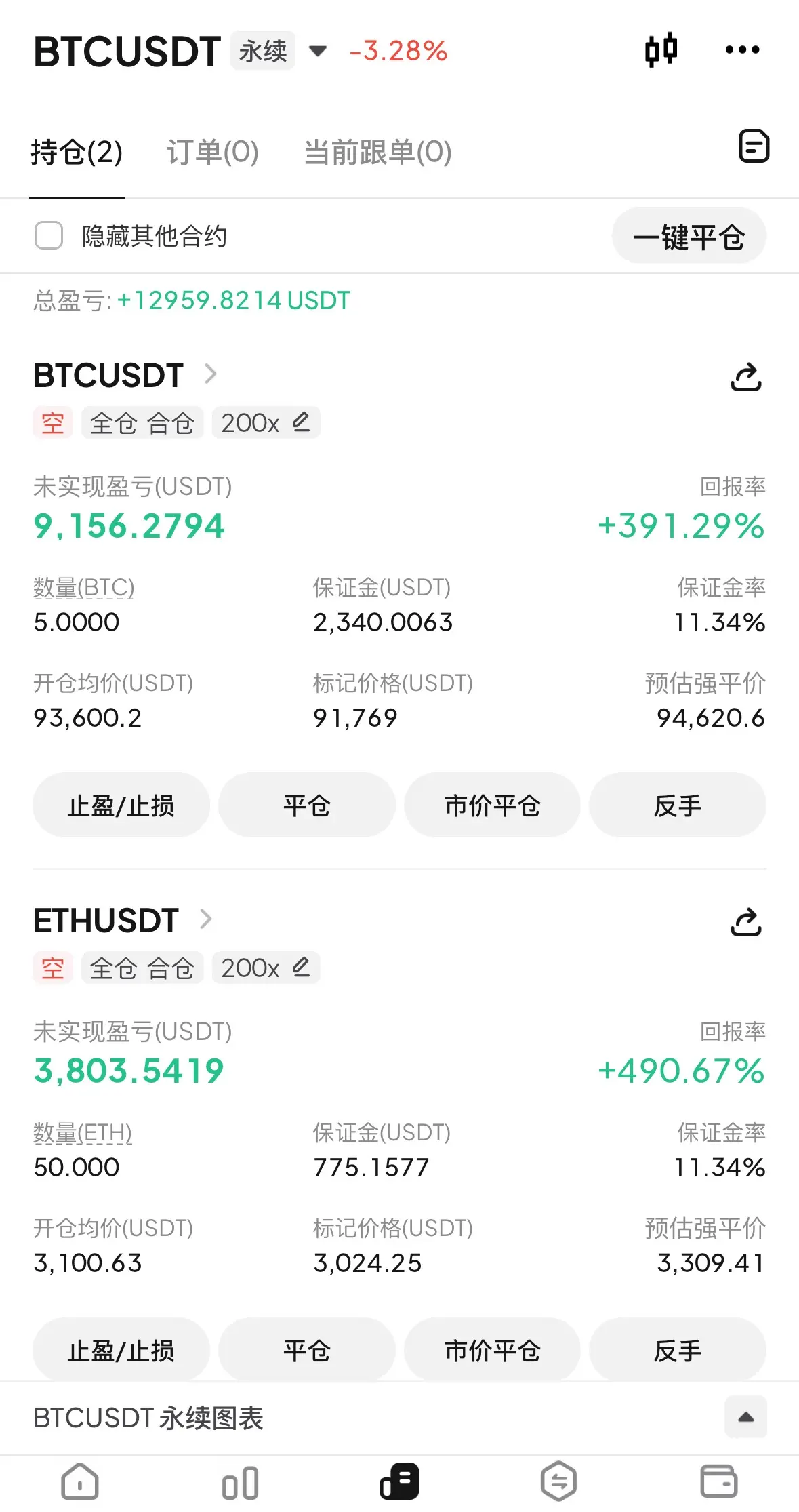Tap 市价平仓 on the BTCUSDT position
The image size is (799, 1512).
click(492, 805)
